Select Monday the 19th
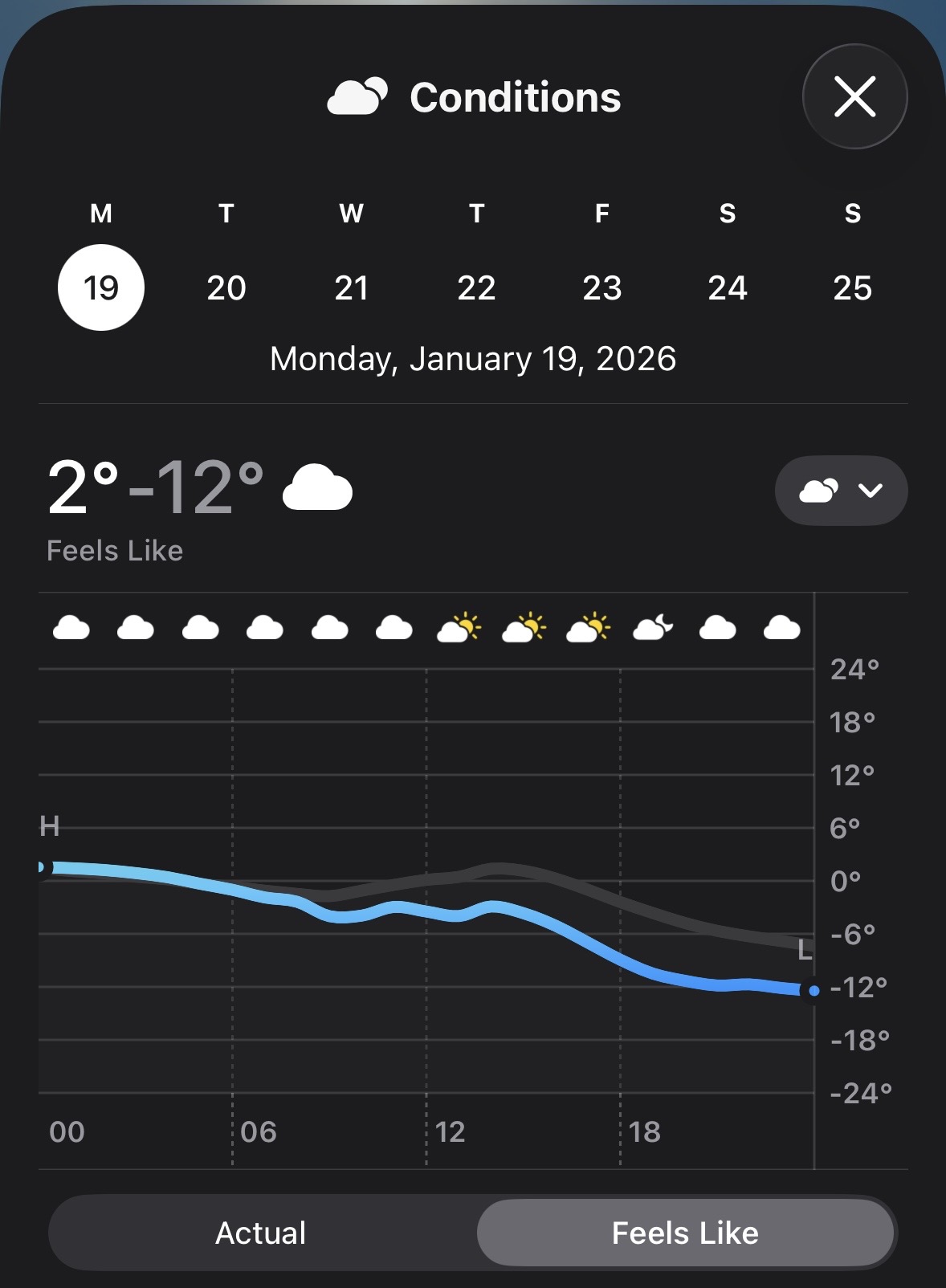Screen dimensions: 946x1288 coord(101,287)
